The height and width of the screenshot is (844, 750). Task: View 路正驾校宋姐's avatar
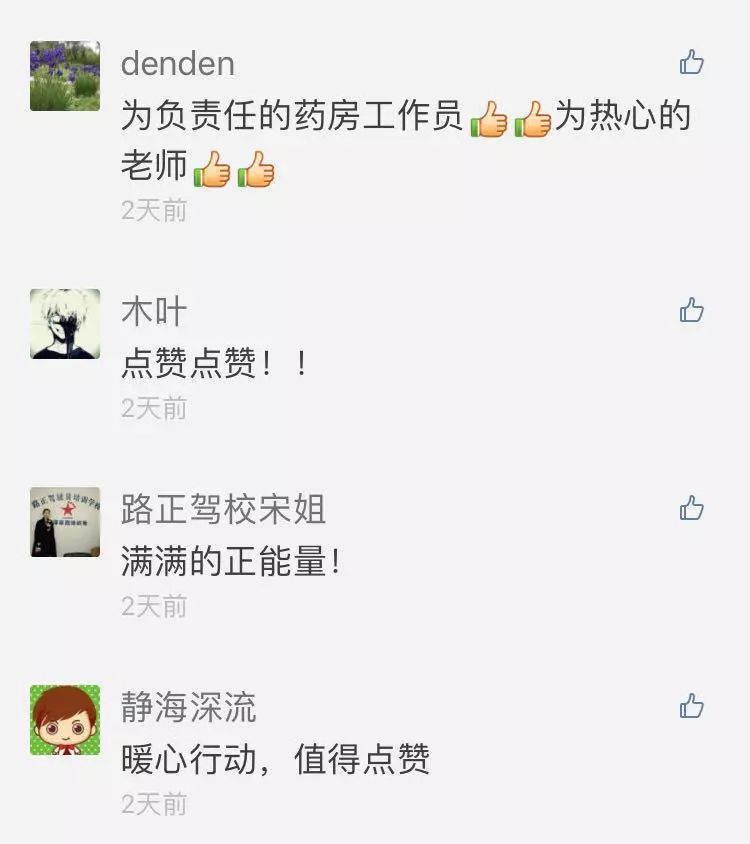coord(65,522)
